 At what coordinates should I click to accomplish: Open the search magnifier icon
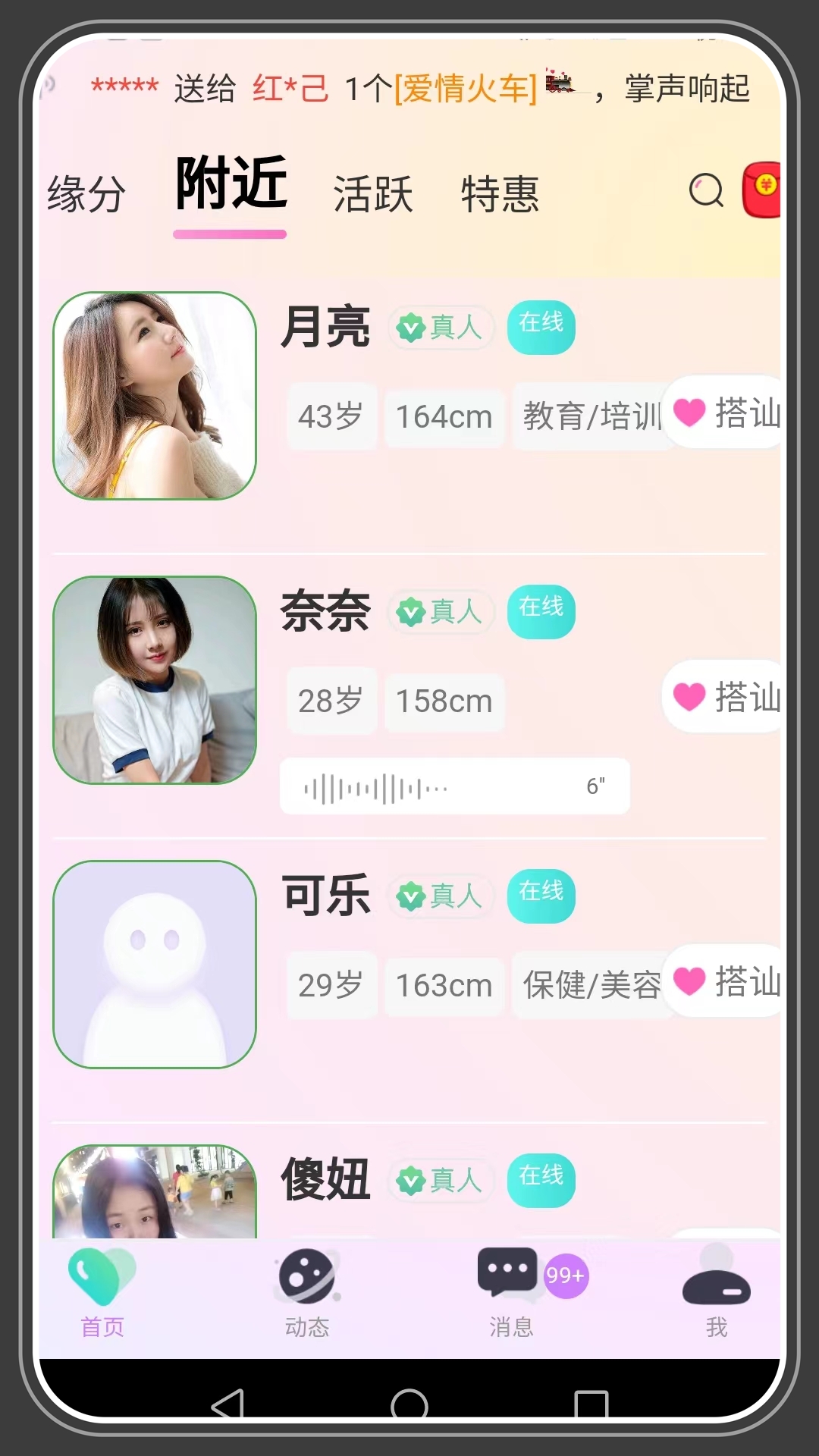pyautogui.click(x=706, y=190)
